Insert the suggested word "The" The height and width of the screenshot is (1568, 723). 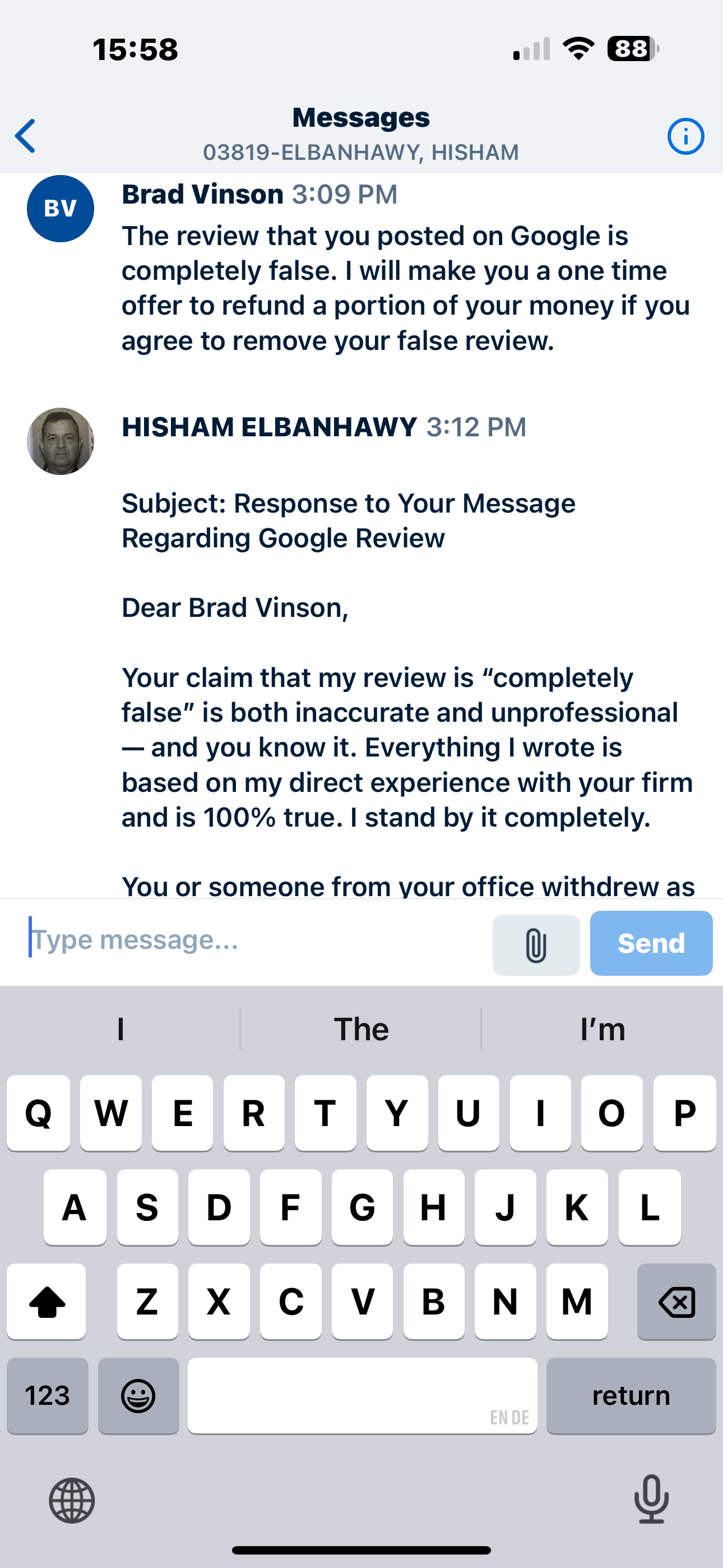pyautogui.click(x=361, y=1029)
